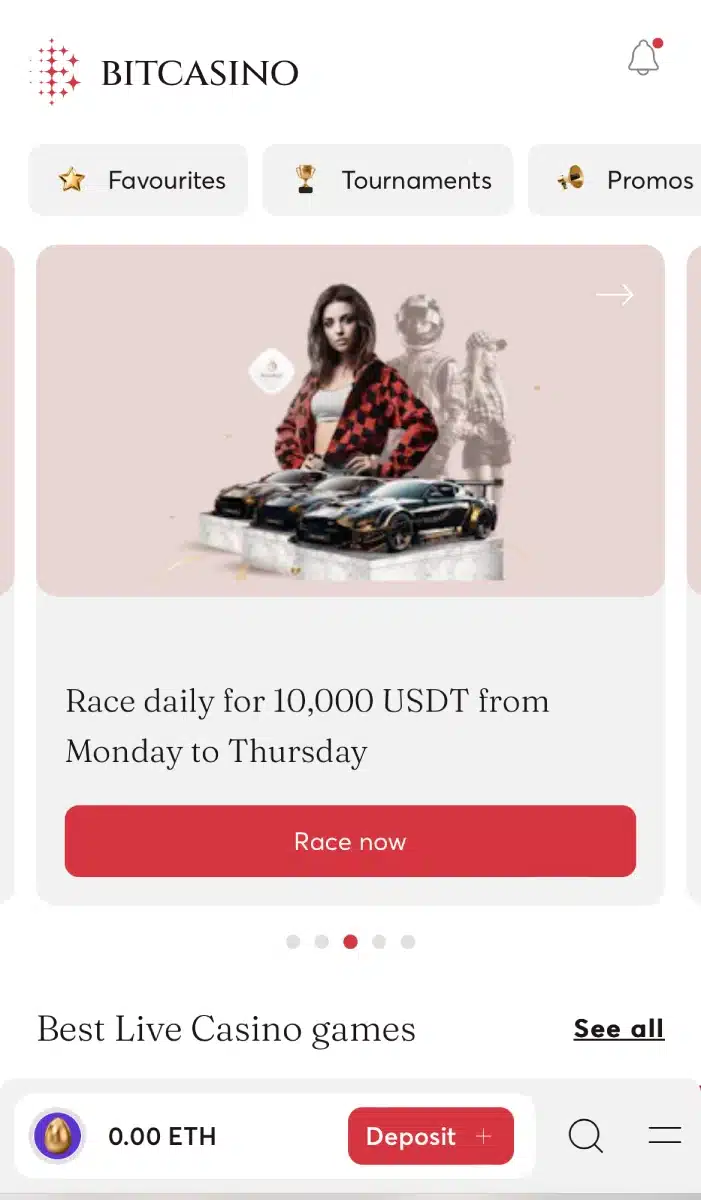Open the race promotion banner image
The width and height of the screenshot is (701, 1200).
pyautogui.click(x=350, y=420)
